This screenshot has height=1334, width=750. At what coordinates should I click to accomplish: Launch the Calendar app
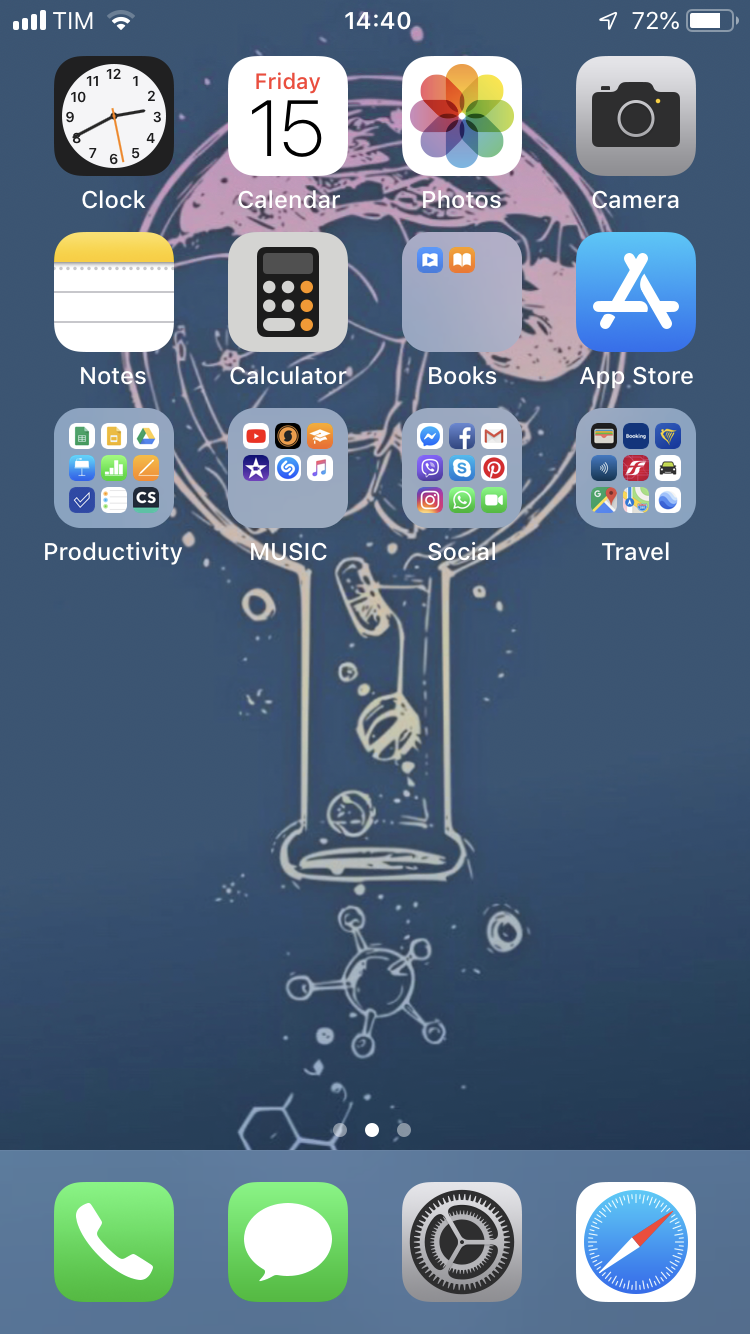pos(288,116)
